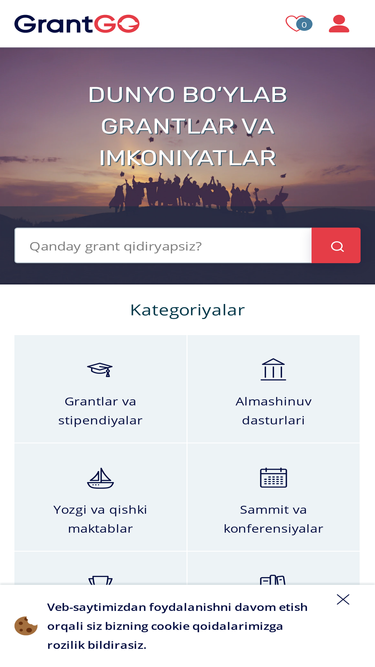Viewport: 375px width, 667px height.
Task: Open the favorites heart icon
Action: coord(298,23)
